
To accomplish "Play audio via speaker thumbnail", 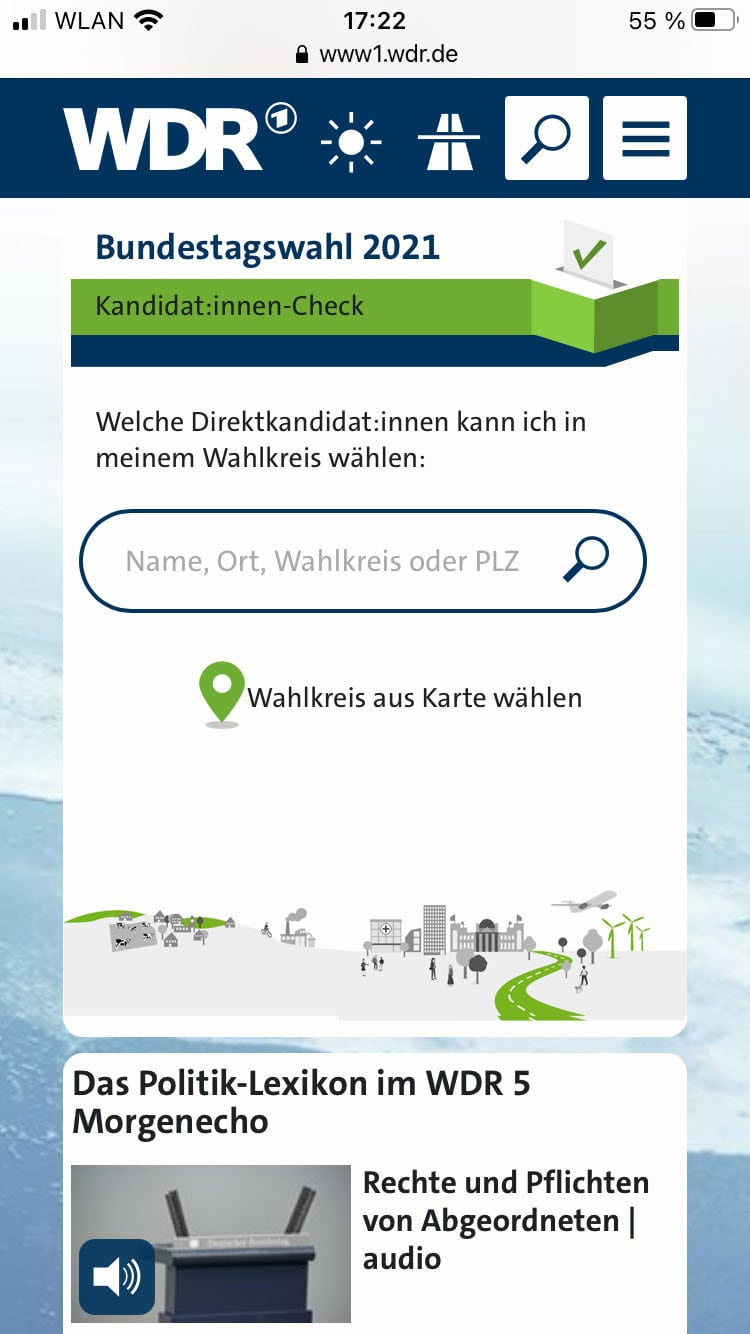I will pyautogui.click(x=117, y=1276).
